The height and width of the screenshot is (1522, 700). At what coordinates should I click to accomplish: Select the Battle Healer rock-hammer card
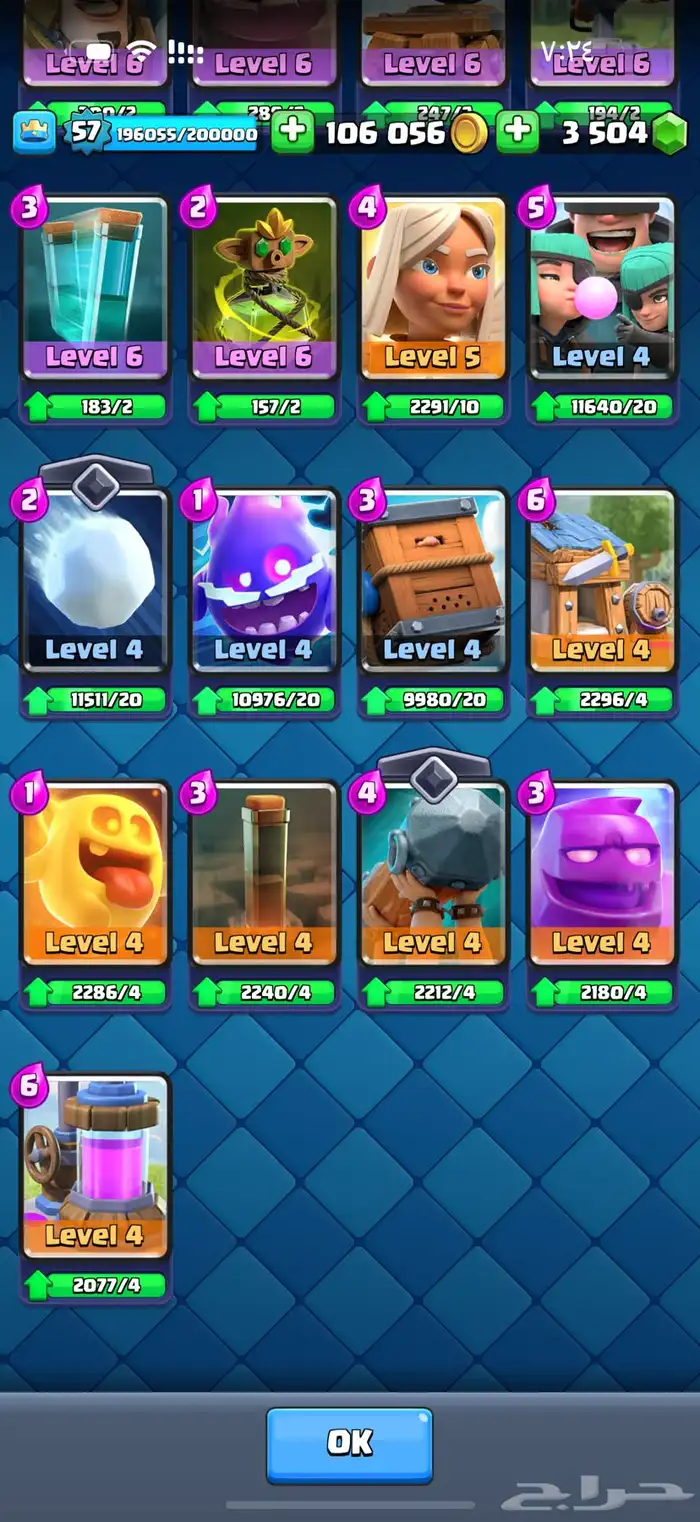[x=433, y=875]
